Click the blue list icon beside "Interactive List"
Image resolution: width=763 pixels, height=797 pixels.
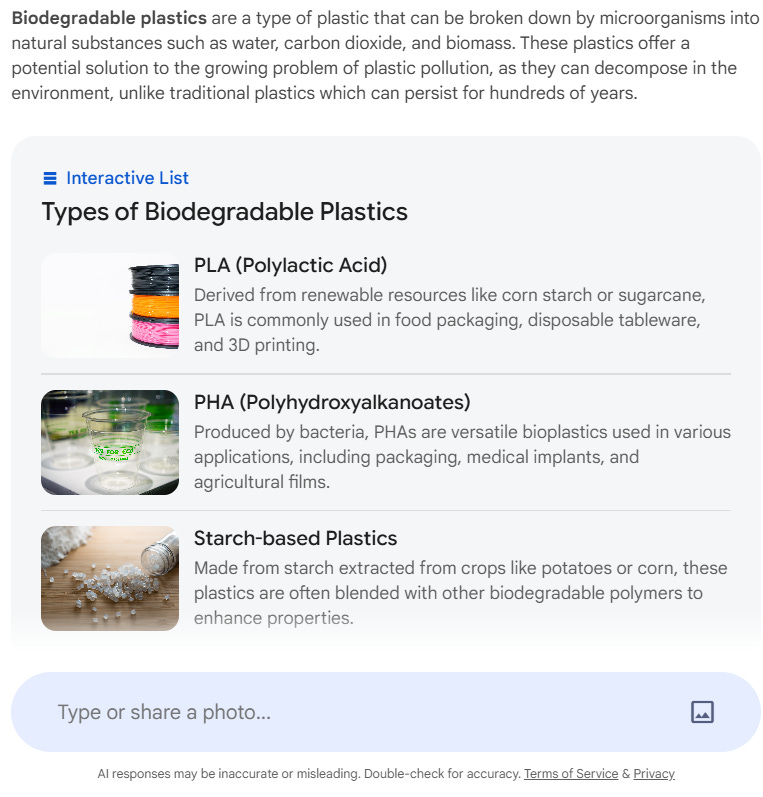49,177
